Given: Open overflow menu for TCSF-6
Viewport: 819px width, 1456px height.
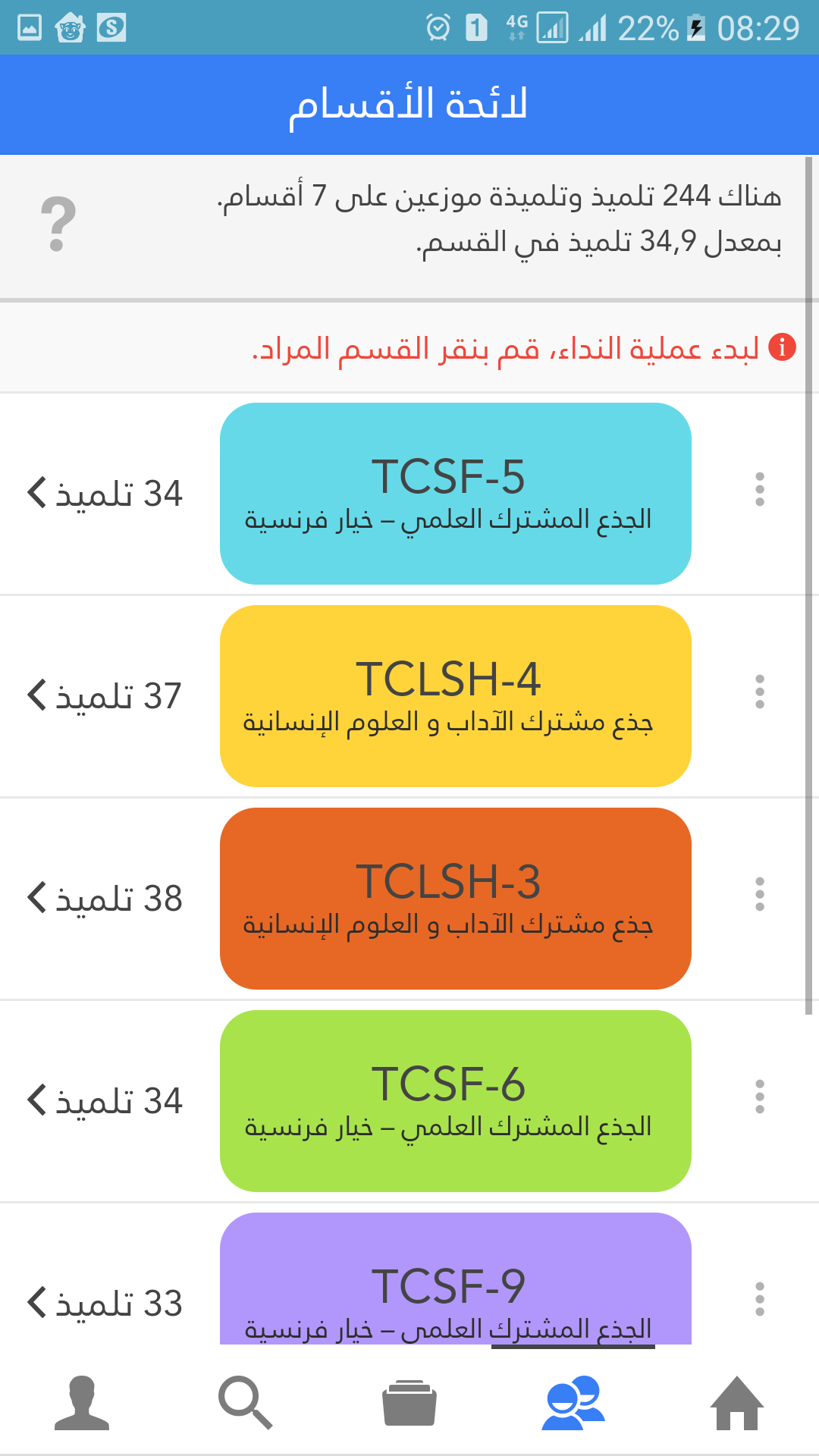Looking at the screenshot, I should pyautogui.click(x=759, y=1097).
